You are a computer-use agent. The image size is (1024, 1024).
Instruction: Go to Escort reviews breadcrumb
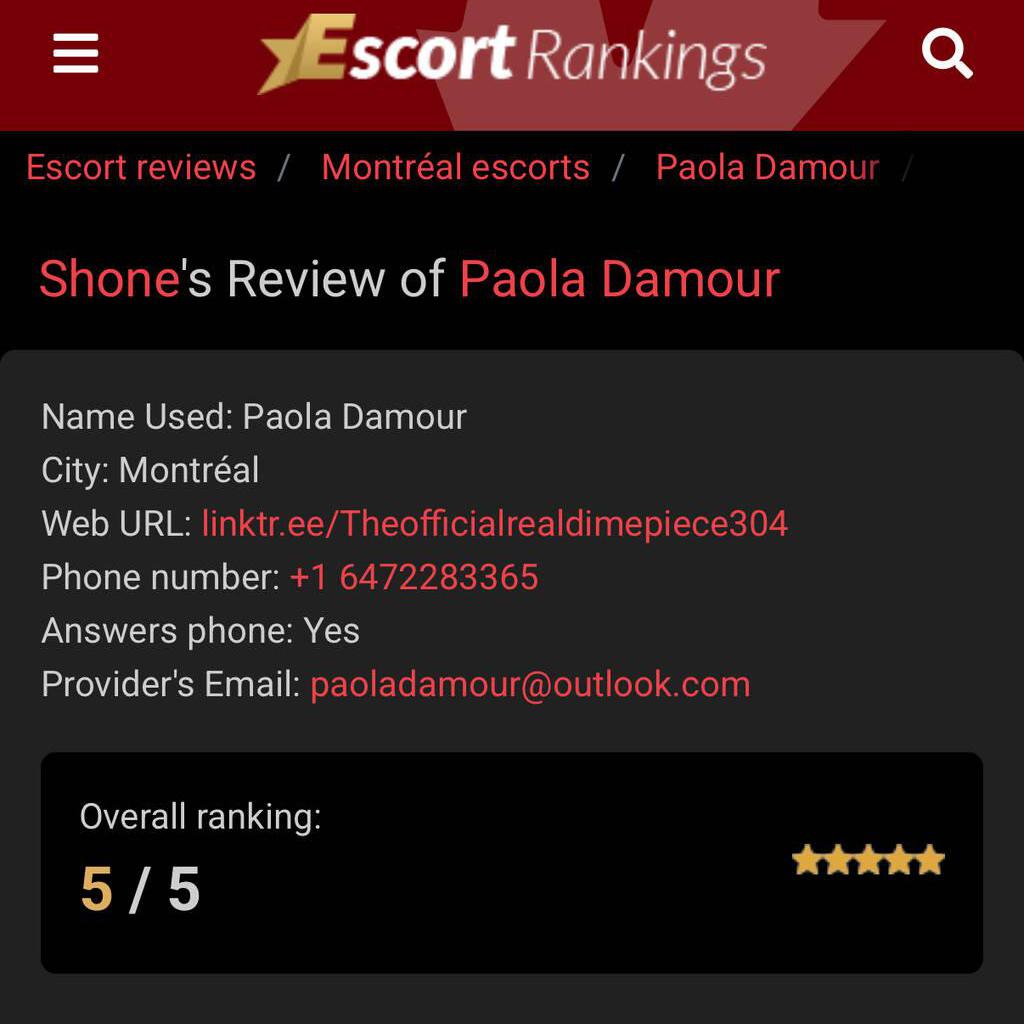(x=141, y=167)
